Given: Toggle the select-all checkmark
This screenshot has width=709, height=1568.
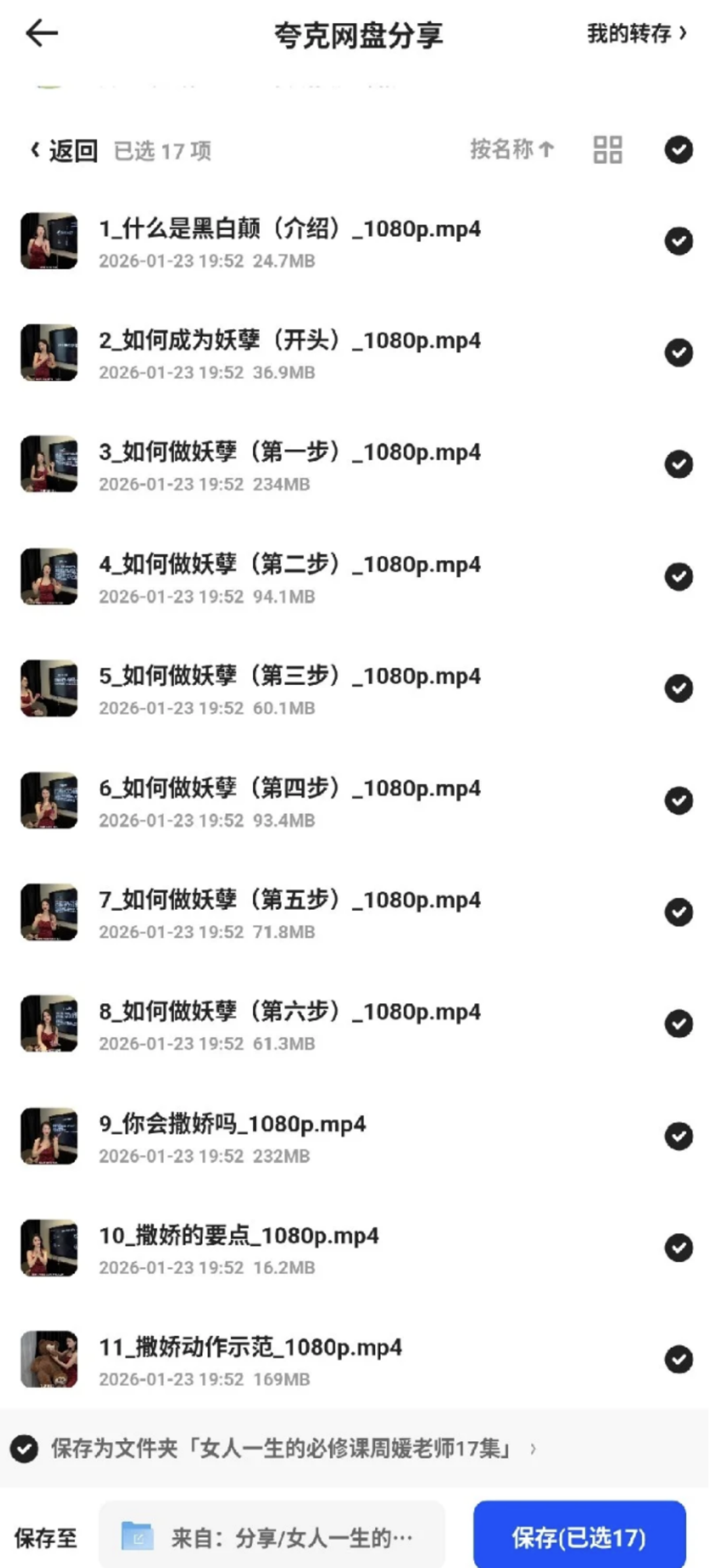Looking at the screenshot, I should 678,150.
